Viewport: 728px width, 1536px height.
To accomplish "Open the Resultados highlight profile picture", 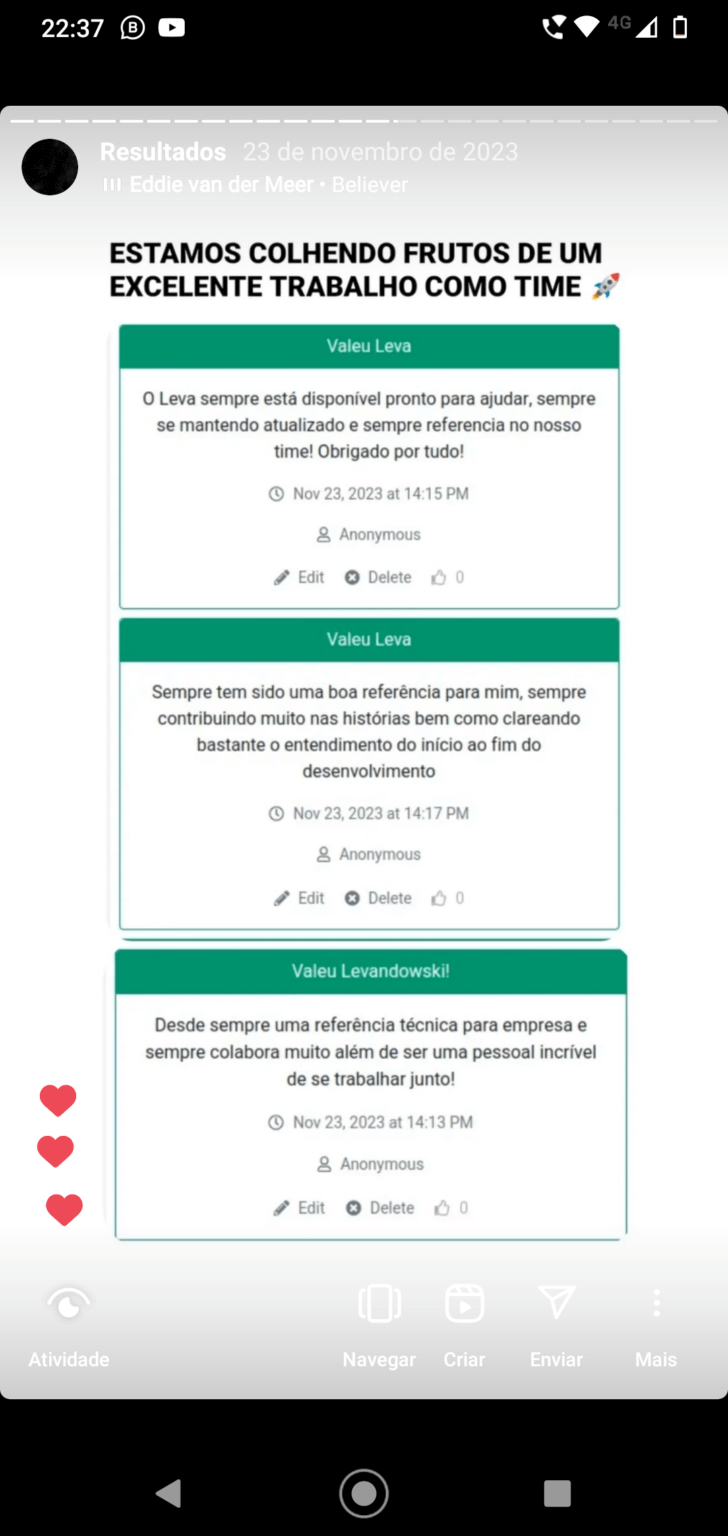I will click(50, 167).
